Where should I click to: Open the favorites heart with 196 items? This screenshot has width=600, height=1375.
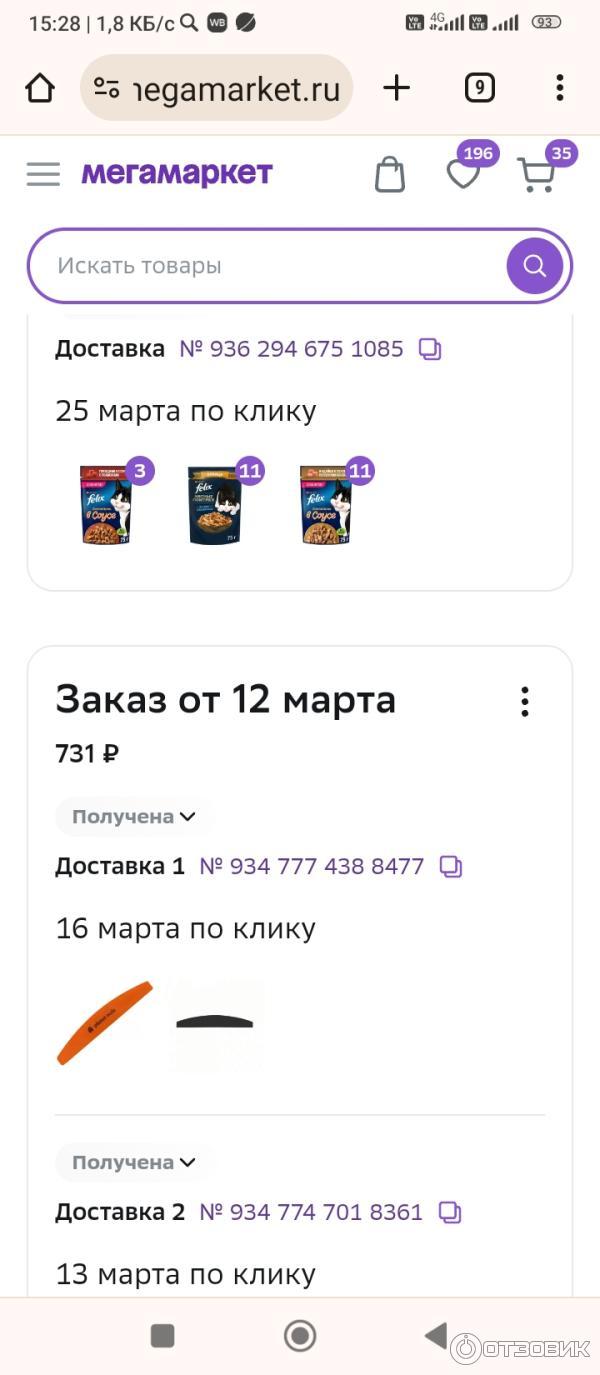[x=463, y=173]
